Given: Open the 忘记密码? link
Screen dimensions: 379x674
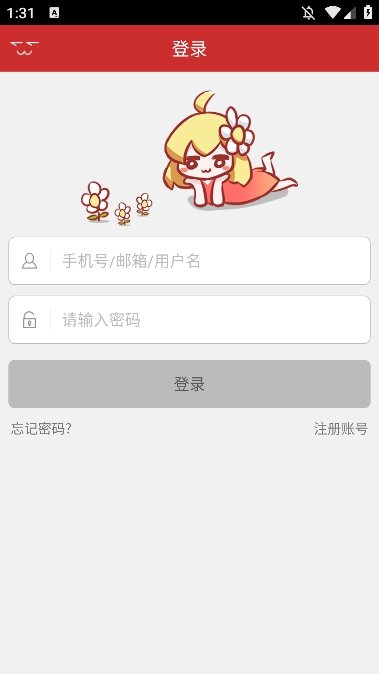Looking at the screenshot, I should [41, 429].
